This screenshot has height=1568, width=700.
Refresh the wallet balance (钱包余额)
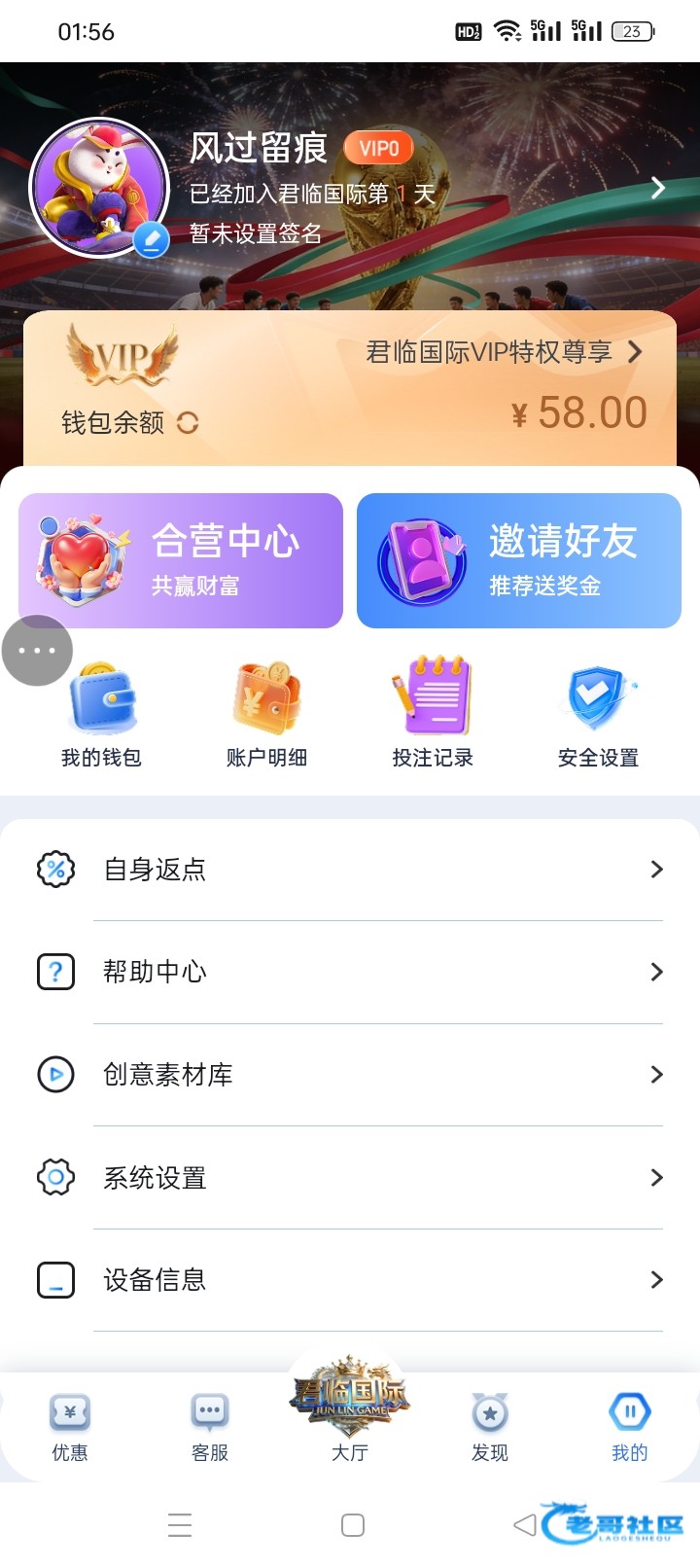[188, 423]
